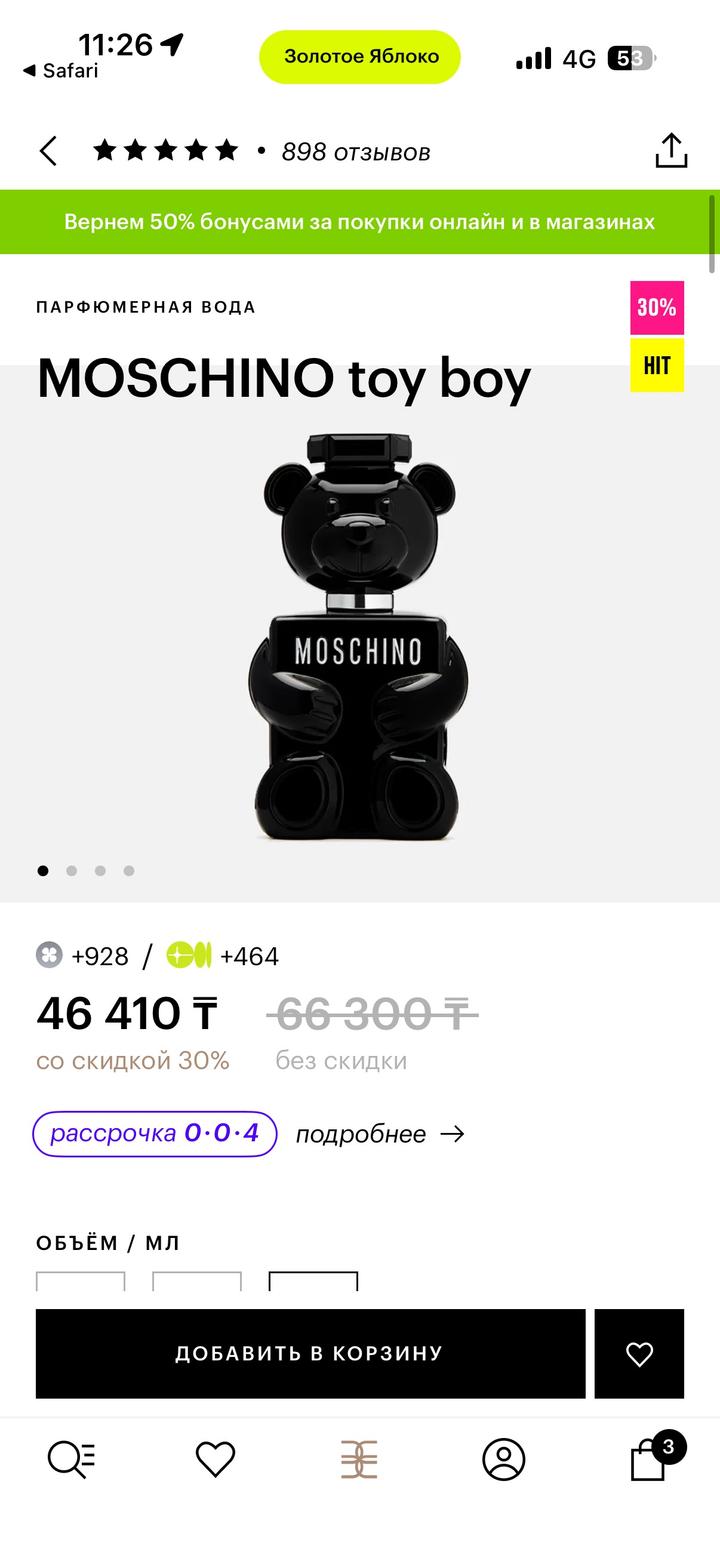The width and height of the screenshot is (720, 1565).
Task: Tap Добавить в корзину
Action: click(310, 1353)
